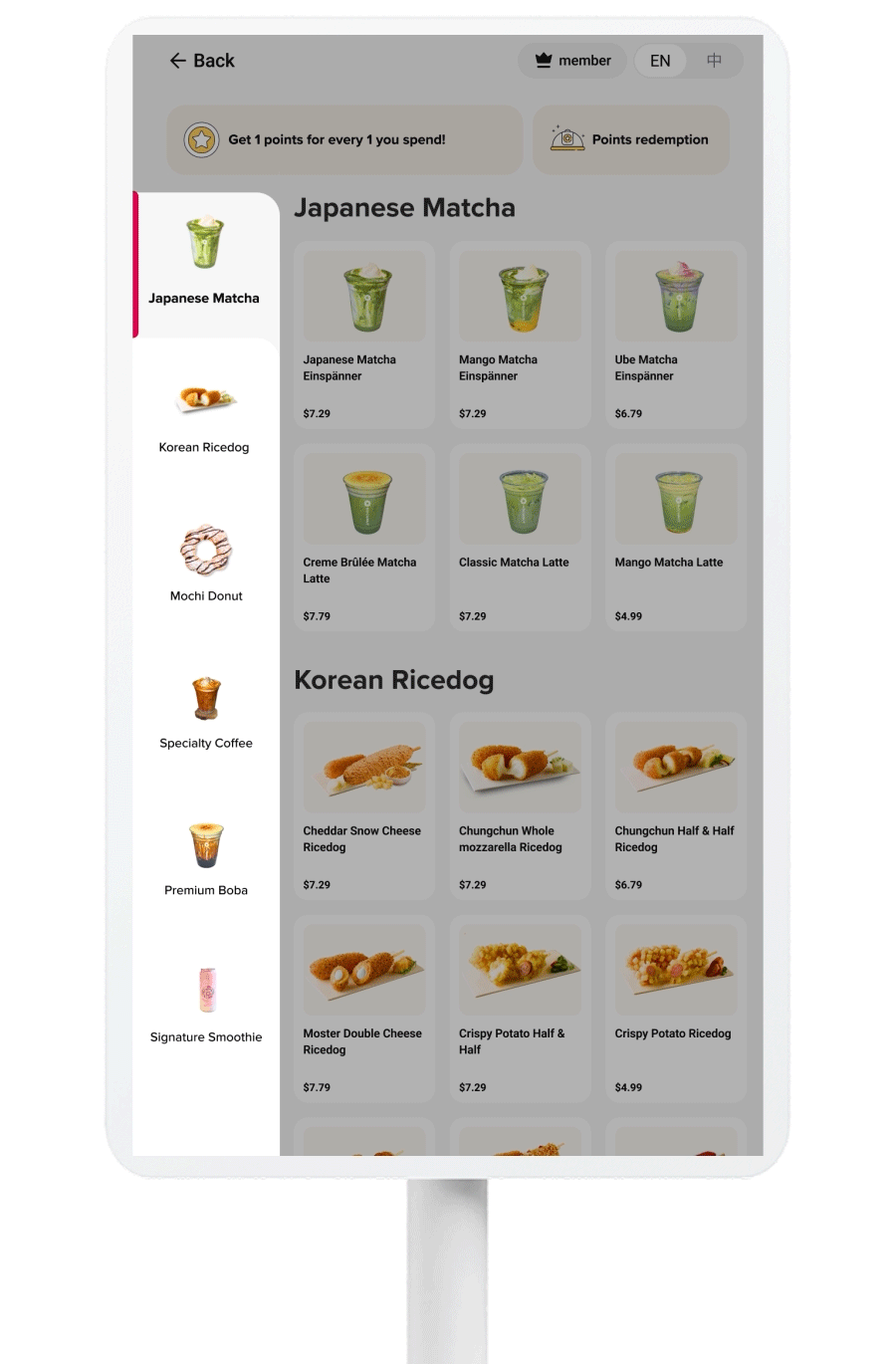Open Creme Brûlée Matcha Latte
This screenshot has height=1364, width=896.
(x=364, y=538)
